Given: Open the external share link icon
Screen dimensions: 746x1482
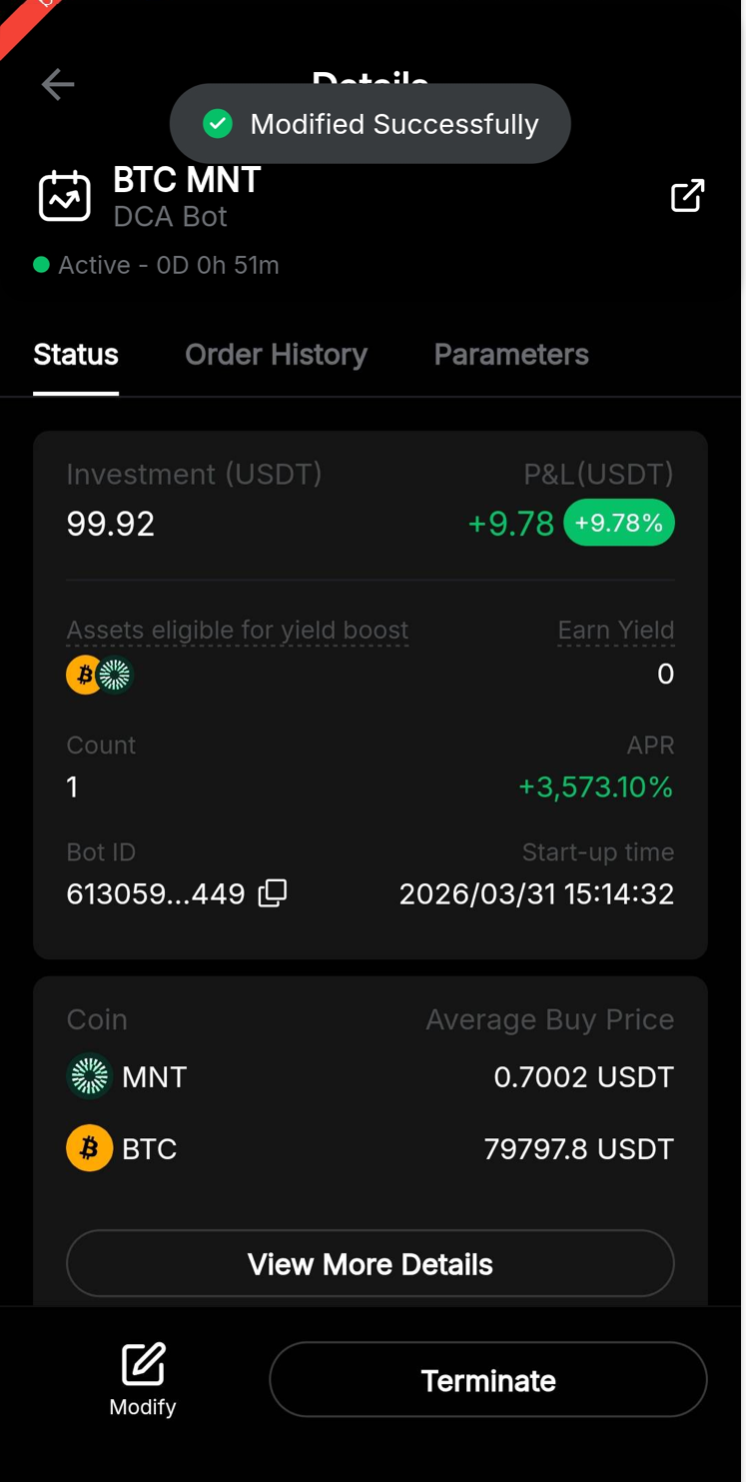Looking at the screenshot, I should coord(687,196).
